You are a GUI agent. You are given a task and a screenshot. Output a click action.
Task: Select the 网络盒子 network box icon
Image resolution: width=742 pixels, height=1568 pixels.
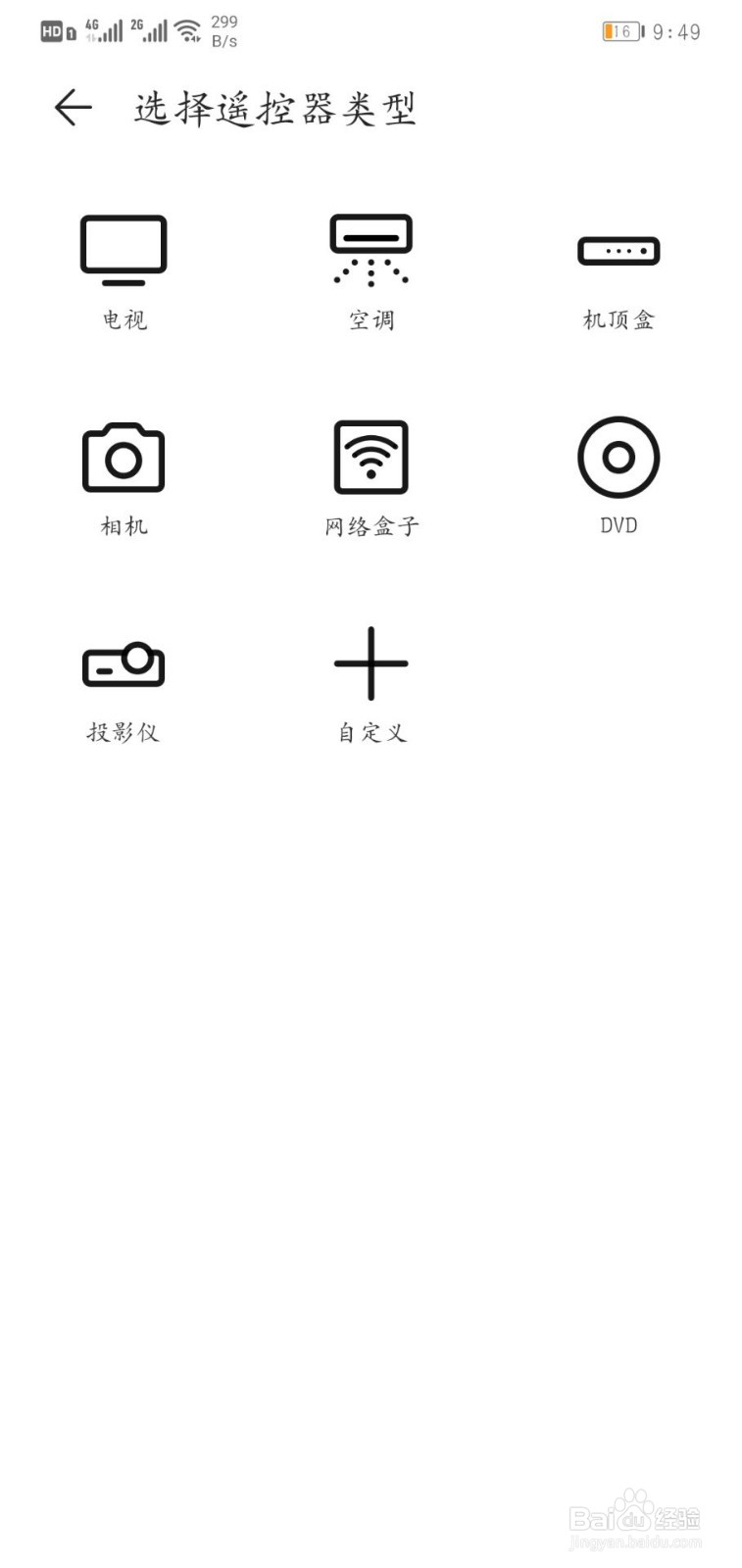(371, 457)
